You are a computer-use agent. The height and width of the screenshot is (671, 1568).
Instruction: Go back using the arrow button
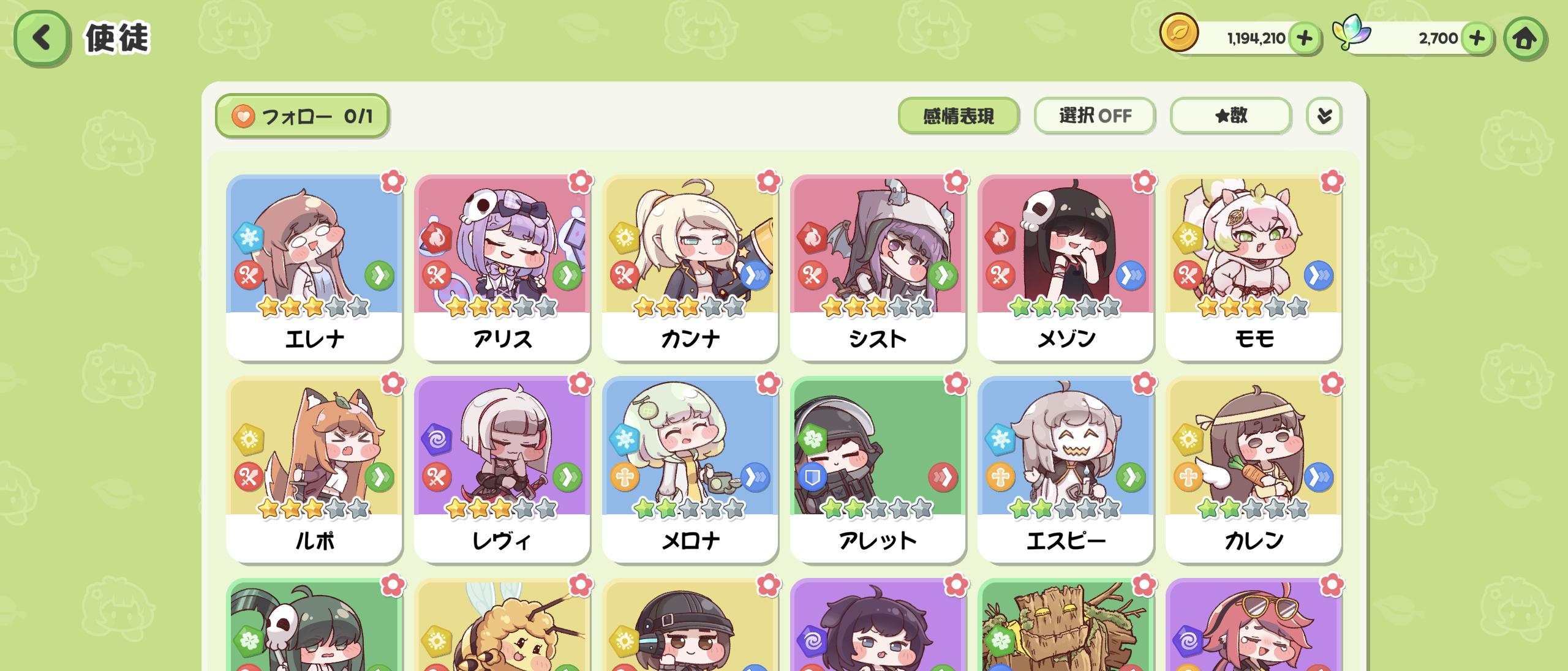42,38
